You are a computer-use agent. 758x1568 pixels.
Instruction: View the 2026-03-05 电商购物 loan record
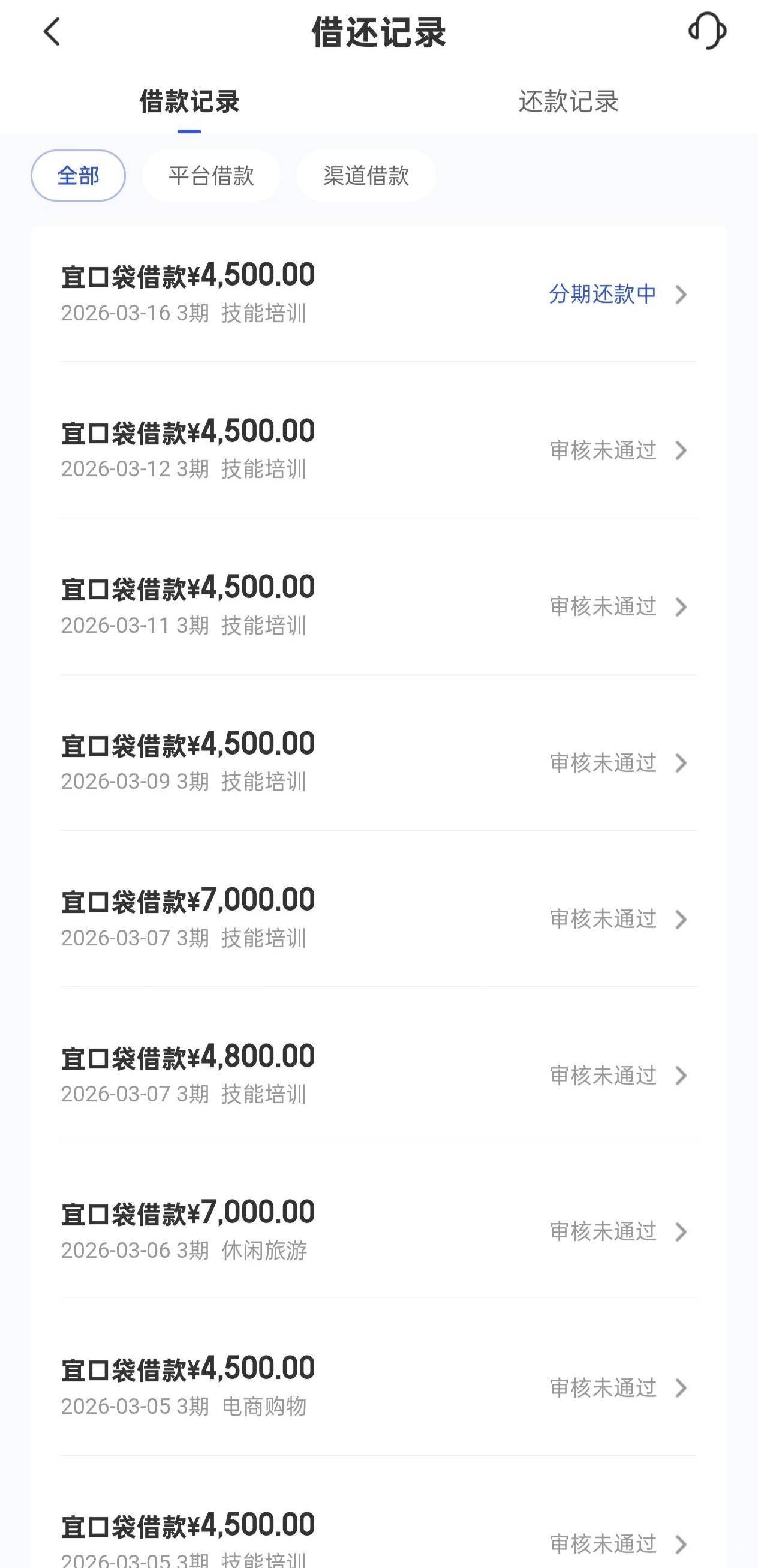378,1387
